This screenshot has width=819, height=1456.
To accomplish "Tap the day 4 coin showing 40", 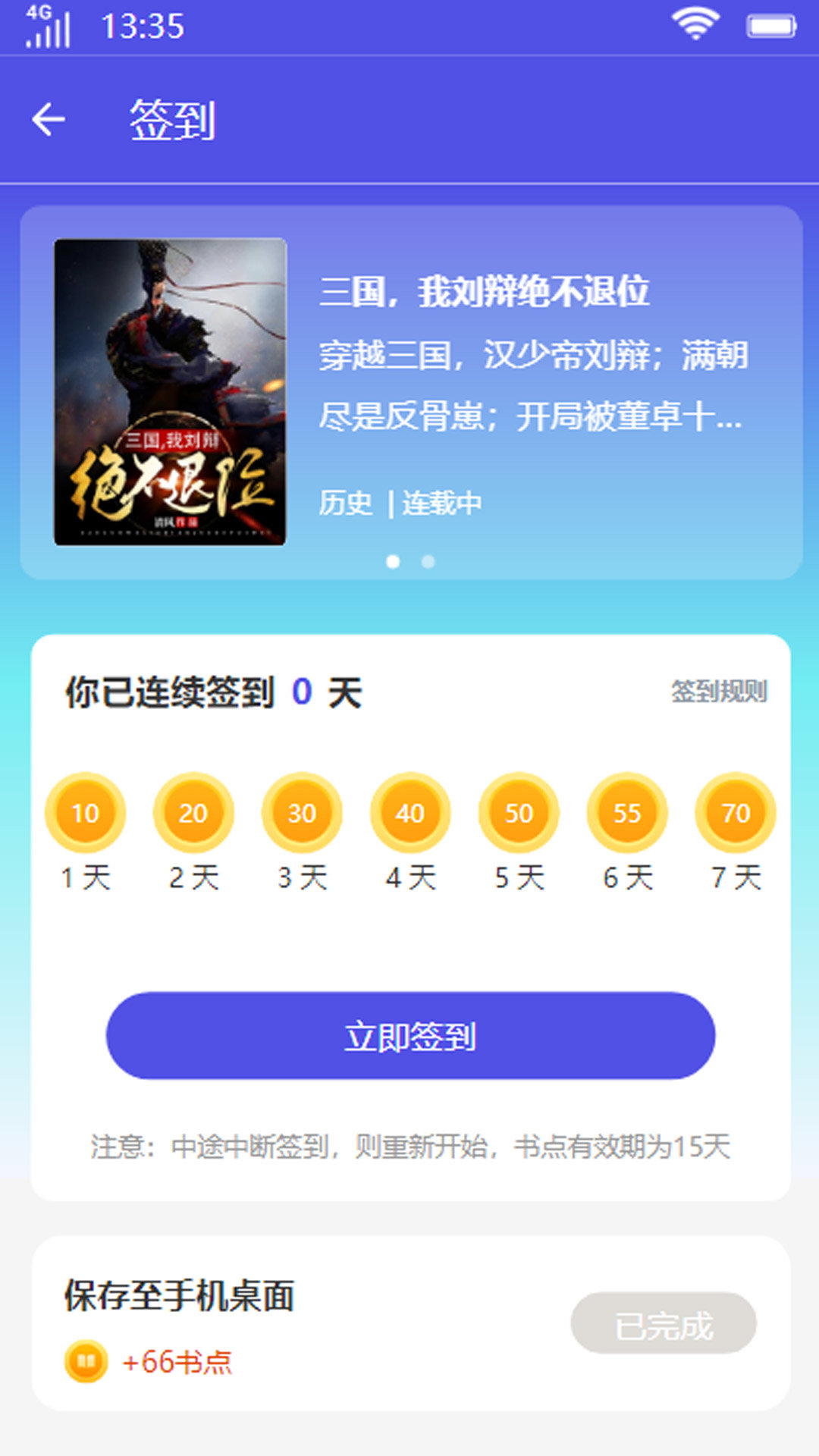I will click(x=409, y=814).
